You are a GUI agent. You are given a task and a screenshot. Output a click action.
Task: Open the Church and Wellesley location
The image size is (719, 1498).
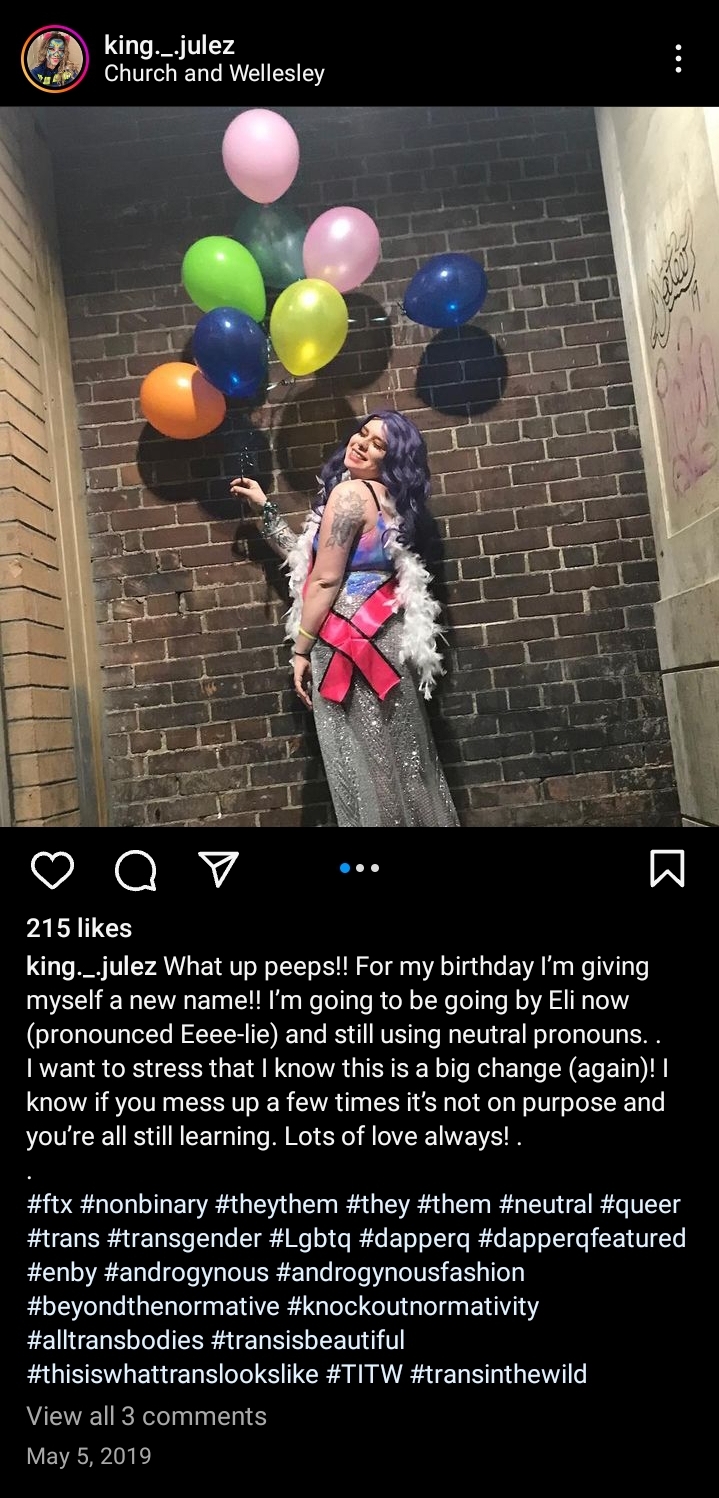point(214,73)
